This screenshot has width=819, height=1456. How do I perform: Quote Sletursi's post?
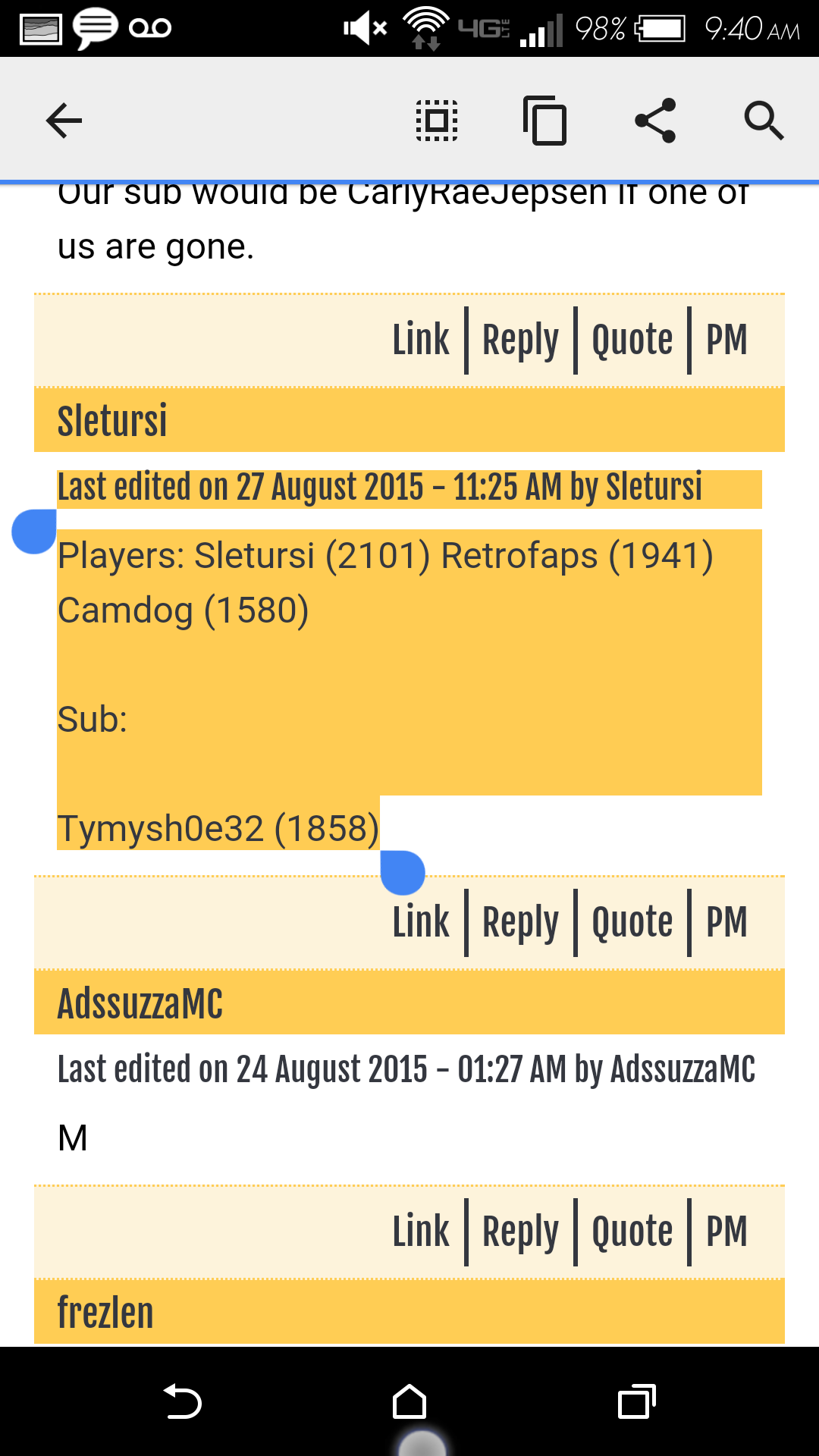pos(632,922)
